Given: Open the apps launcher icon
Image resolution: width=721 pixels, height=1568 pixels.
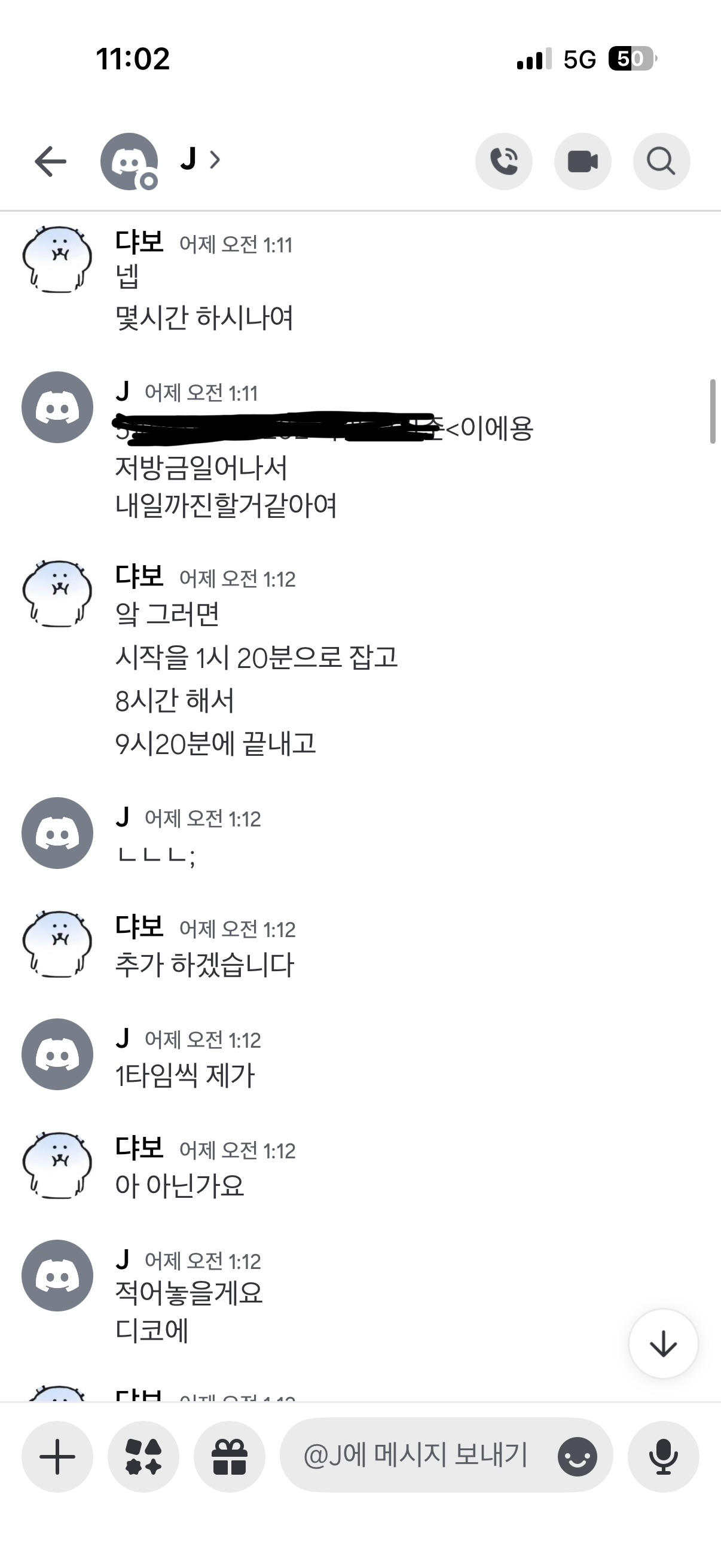Looking at the screenshot, I should [143, 1457].
